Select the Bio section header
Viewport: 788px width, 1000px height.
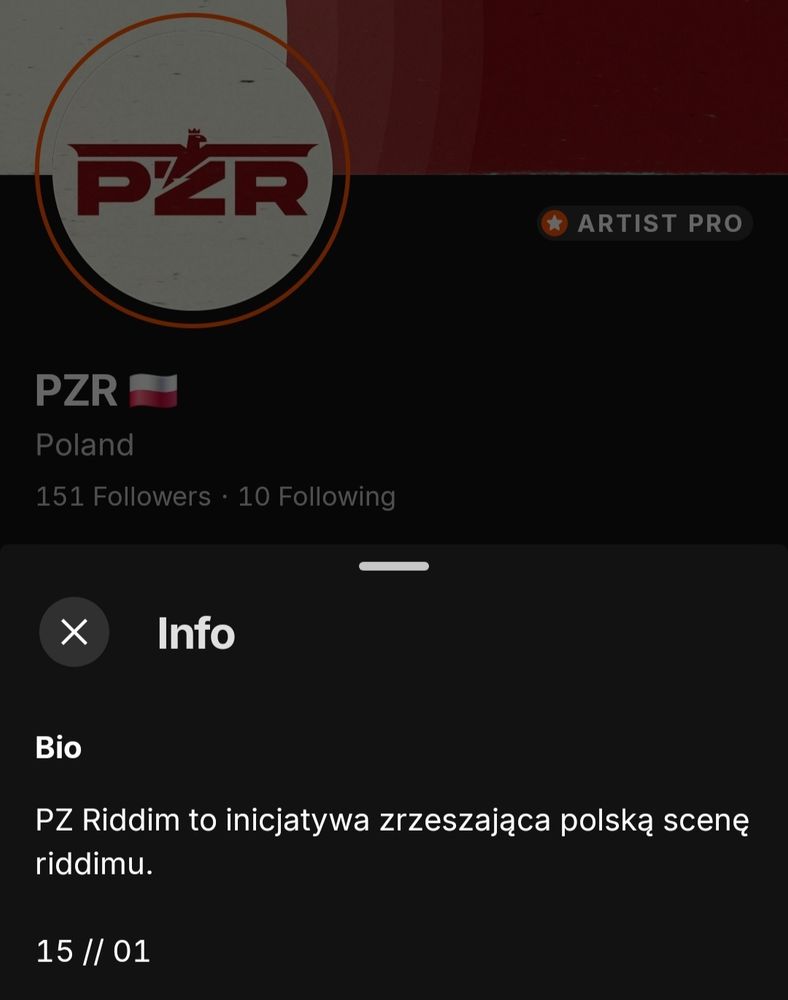pos(55,747)
